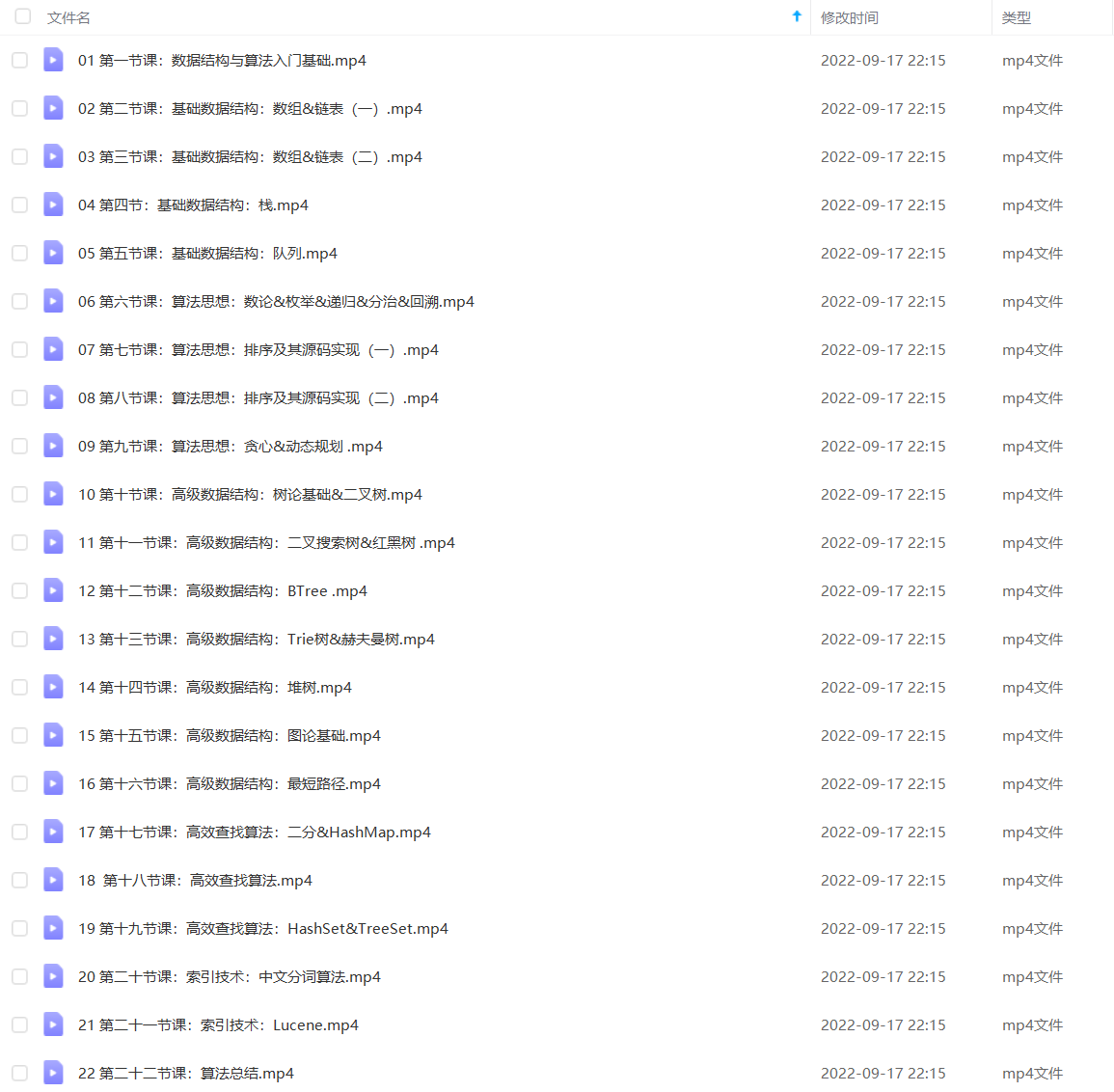This screenshot has width=1114, height=1092.
Task: Open 13 Trie树&赫夫曼树.mp4 file
Action: [256, 640]
